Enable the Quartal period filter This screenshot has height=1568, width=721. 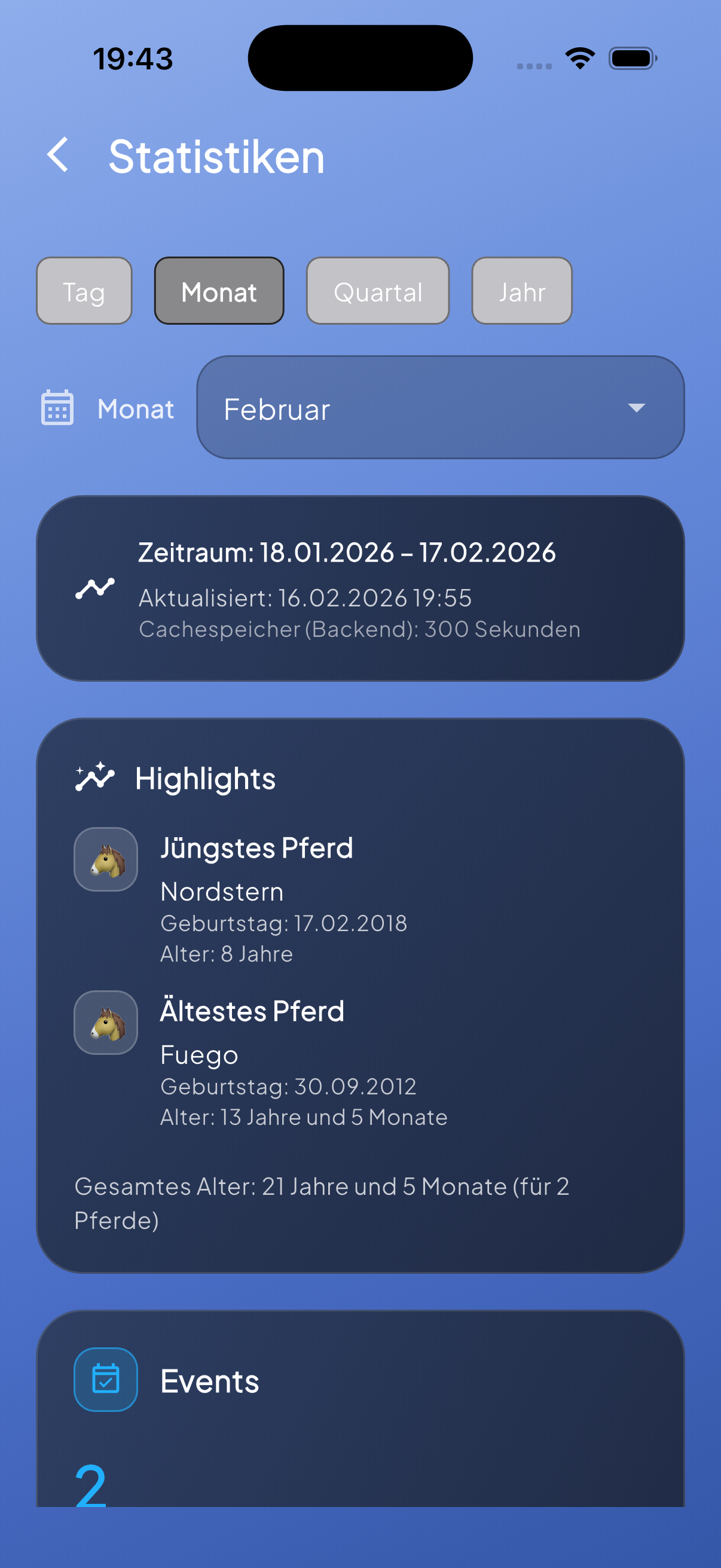tap(378, 291)
